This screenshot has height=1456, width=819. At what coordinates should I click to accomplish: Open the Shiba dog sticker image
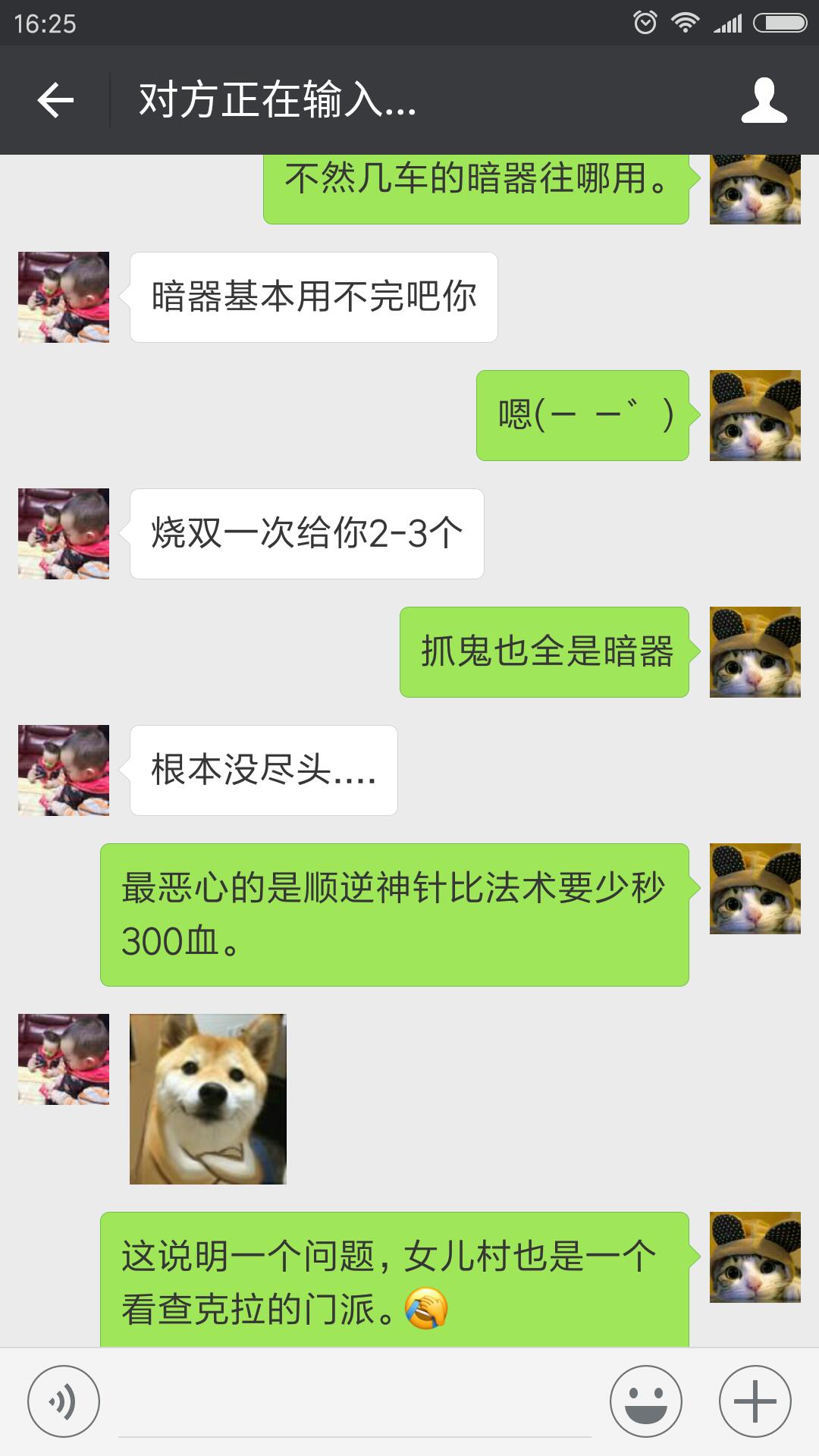(208, 1099)
